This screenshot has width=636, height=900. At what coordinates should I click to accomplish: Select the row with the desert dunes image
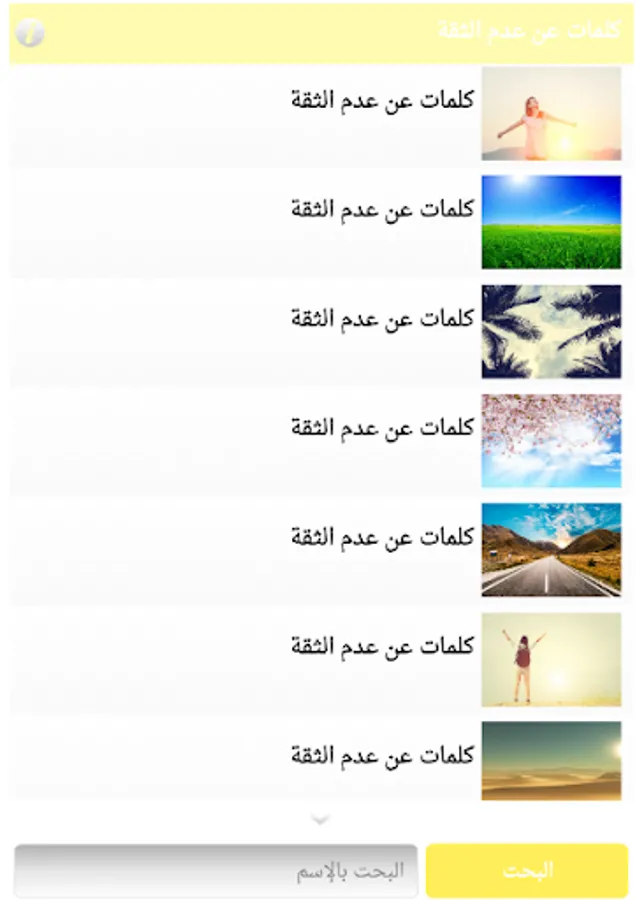321,760
